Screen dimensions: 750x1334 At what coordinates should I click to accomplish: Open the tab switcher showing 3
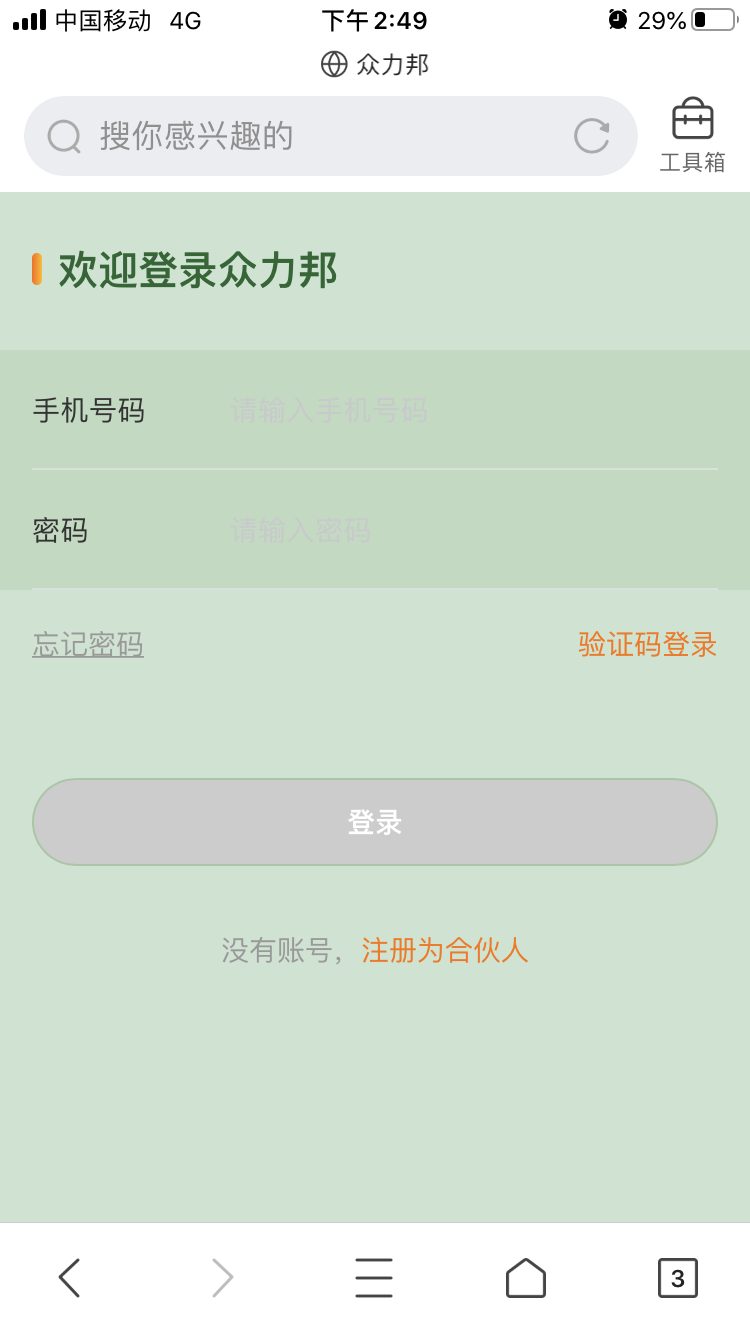tap(677, 1278)
